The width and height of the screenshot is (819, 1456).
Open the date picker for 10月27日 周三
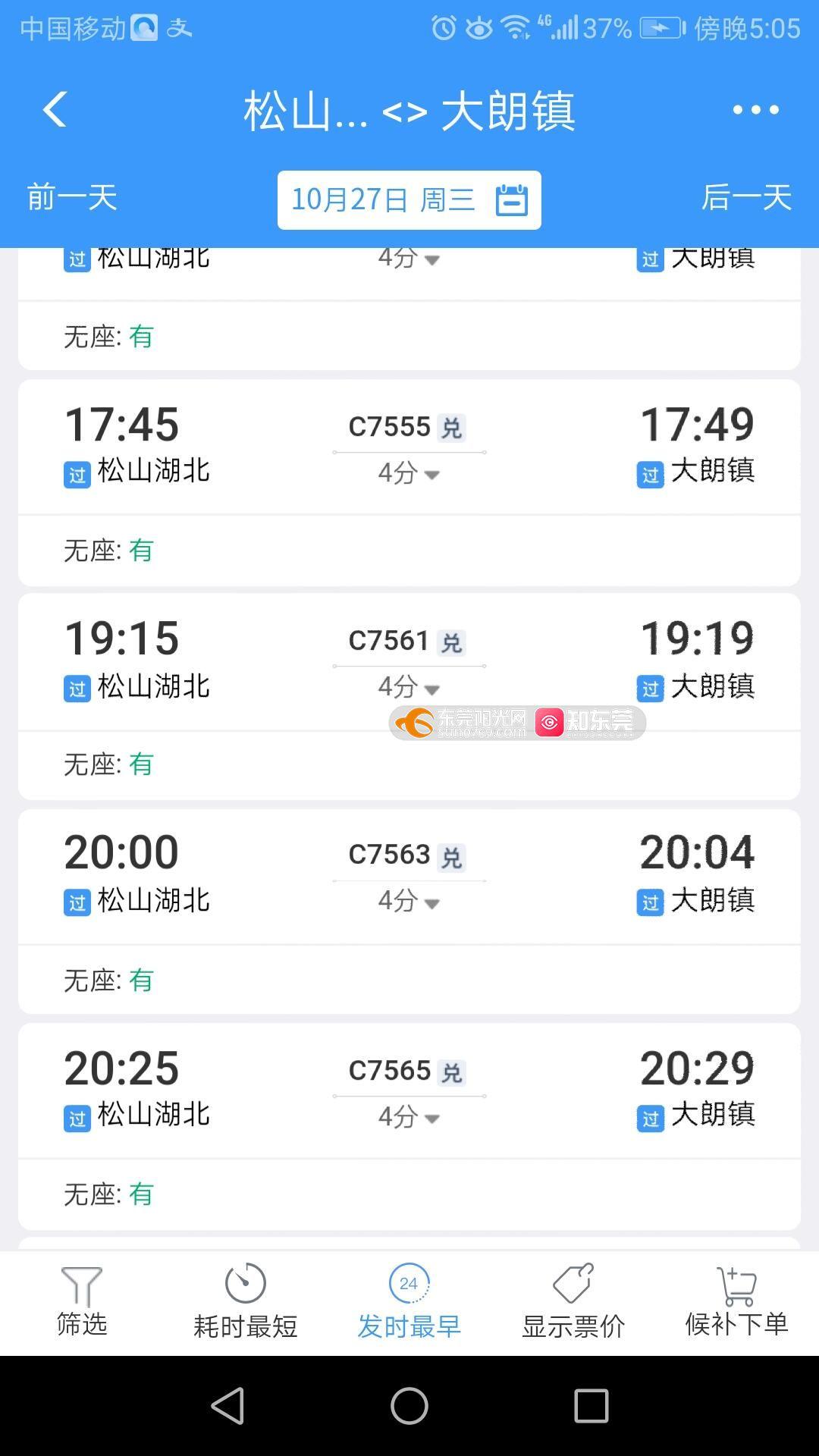pos(409,200)
